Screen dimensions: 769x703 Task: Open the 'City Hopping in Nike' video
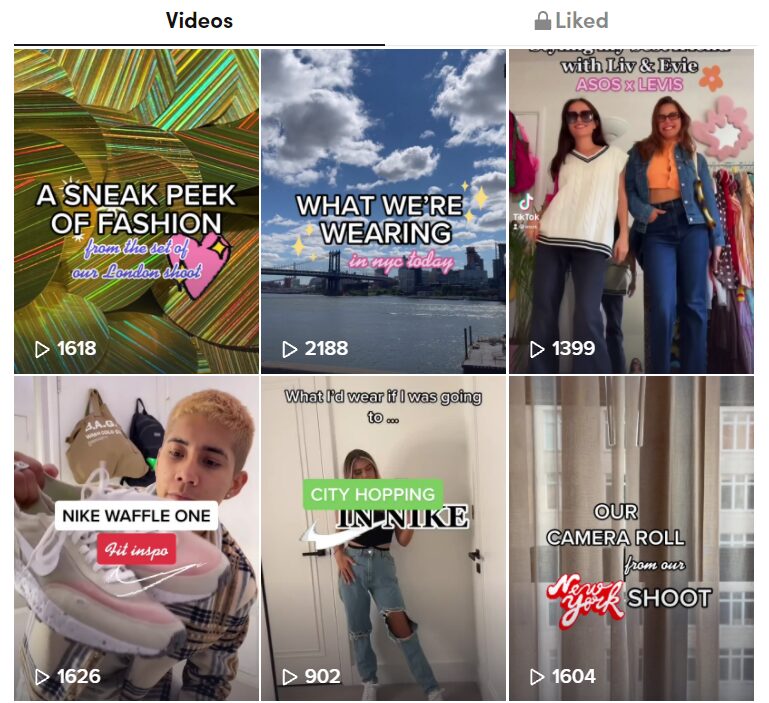coord(383,538)
